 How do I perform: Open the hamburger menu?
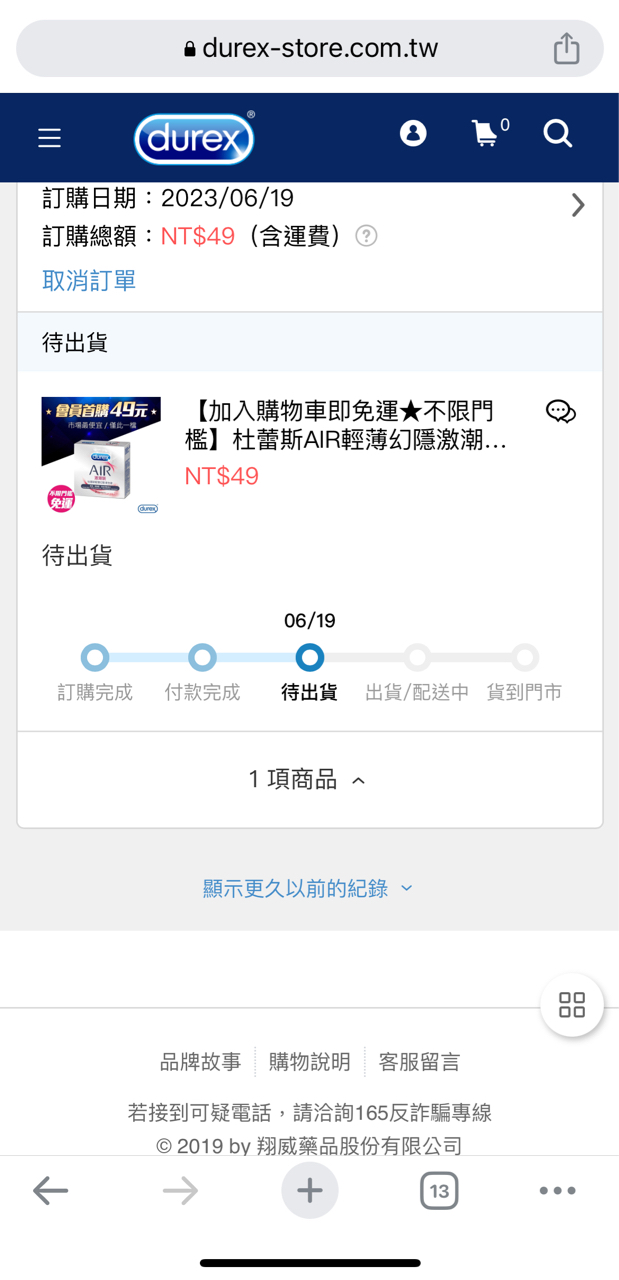coord(50,138)
